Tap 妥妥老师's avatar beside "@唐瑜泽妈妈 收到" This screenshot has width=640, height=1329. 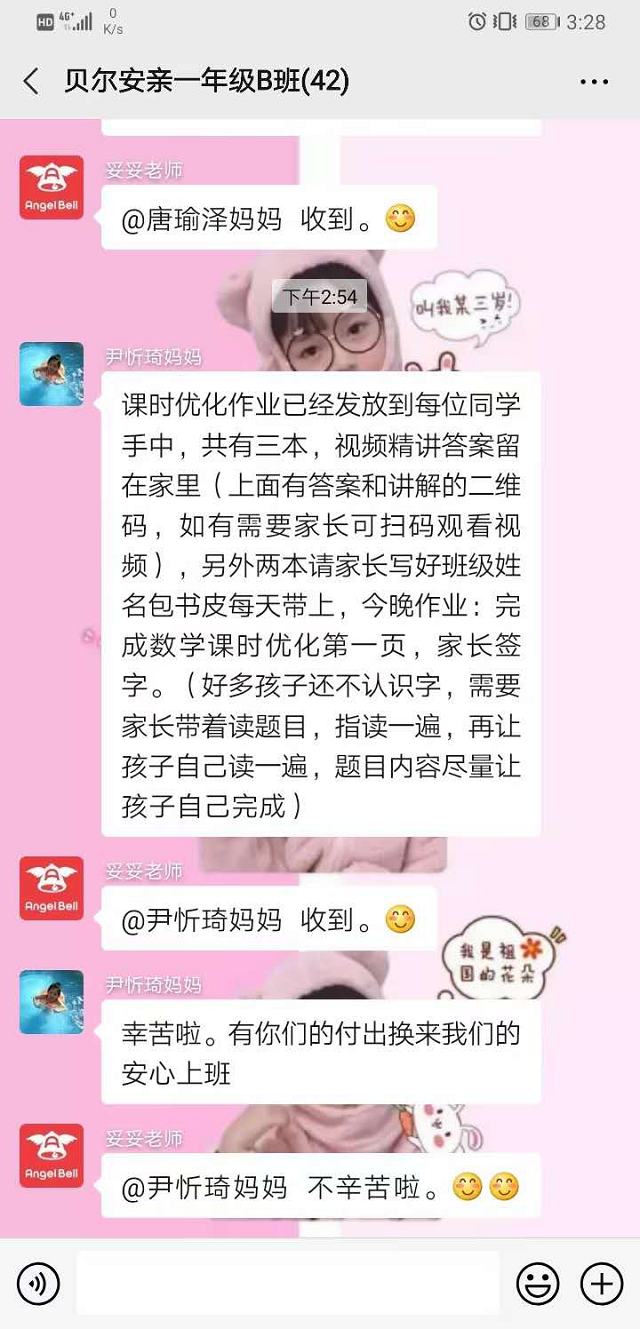pos(52,187)
